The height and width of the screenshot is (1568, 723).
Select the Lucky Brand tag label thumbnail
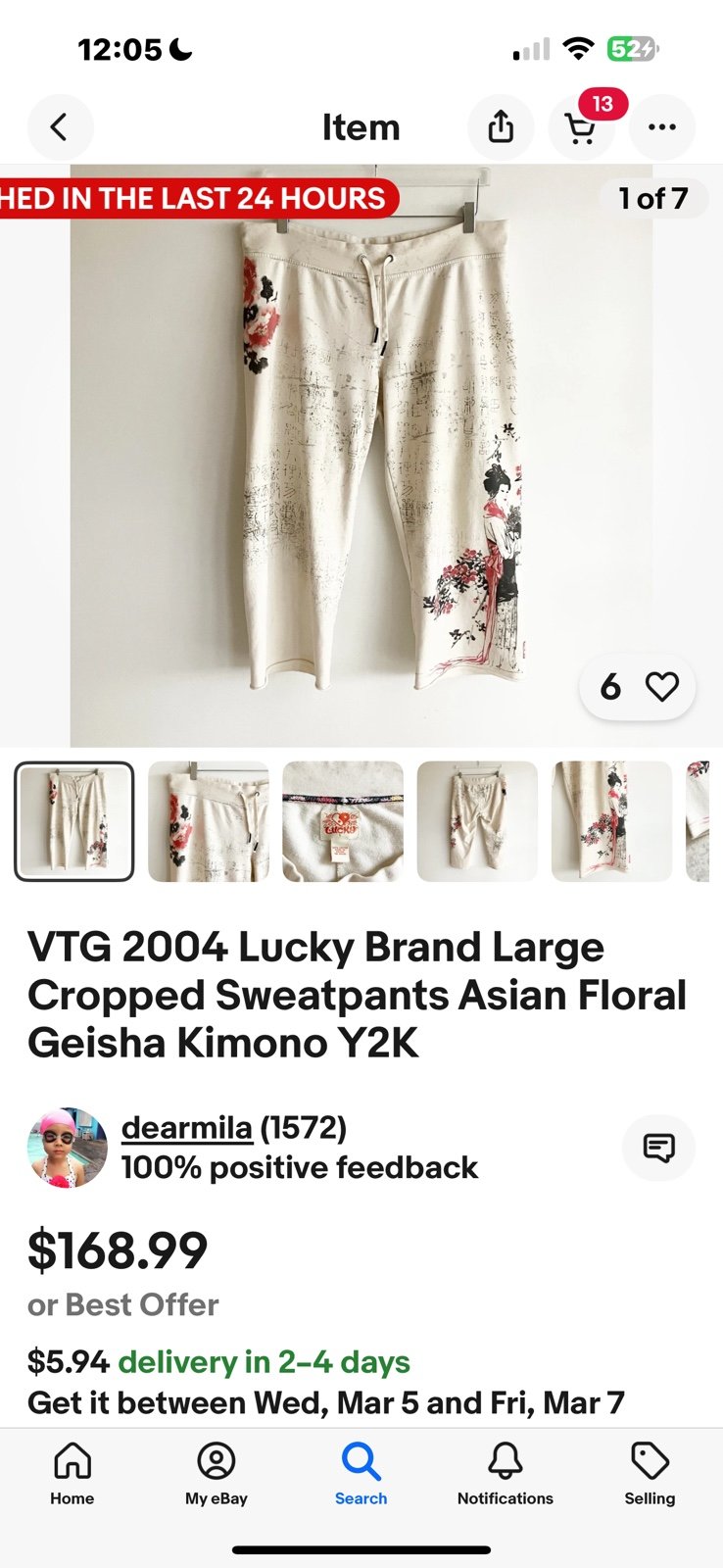[x=343, y=821]
